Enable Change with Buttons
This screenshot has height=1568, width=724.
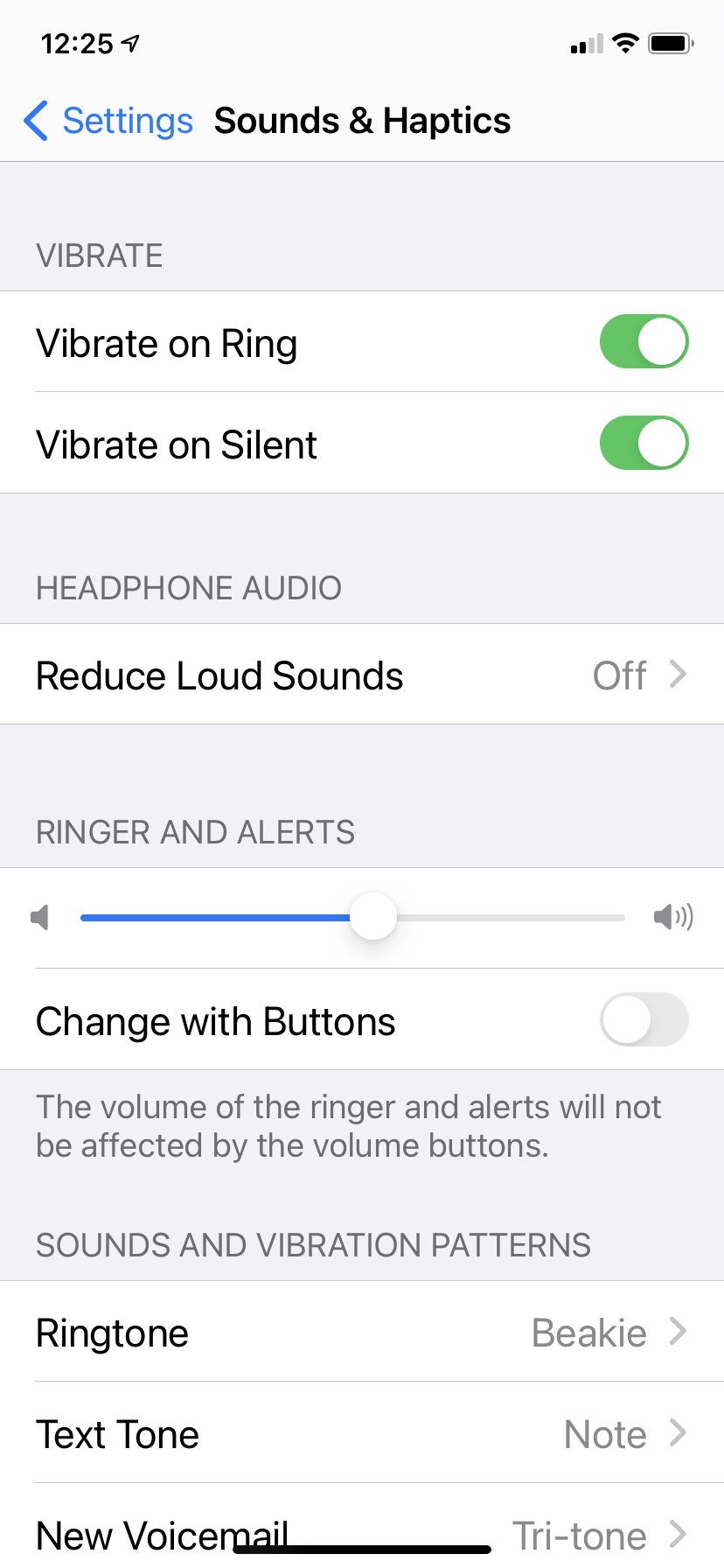(644, 1019)
